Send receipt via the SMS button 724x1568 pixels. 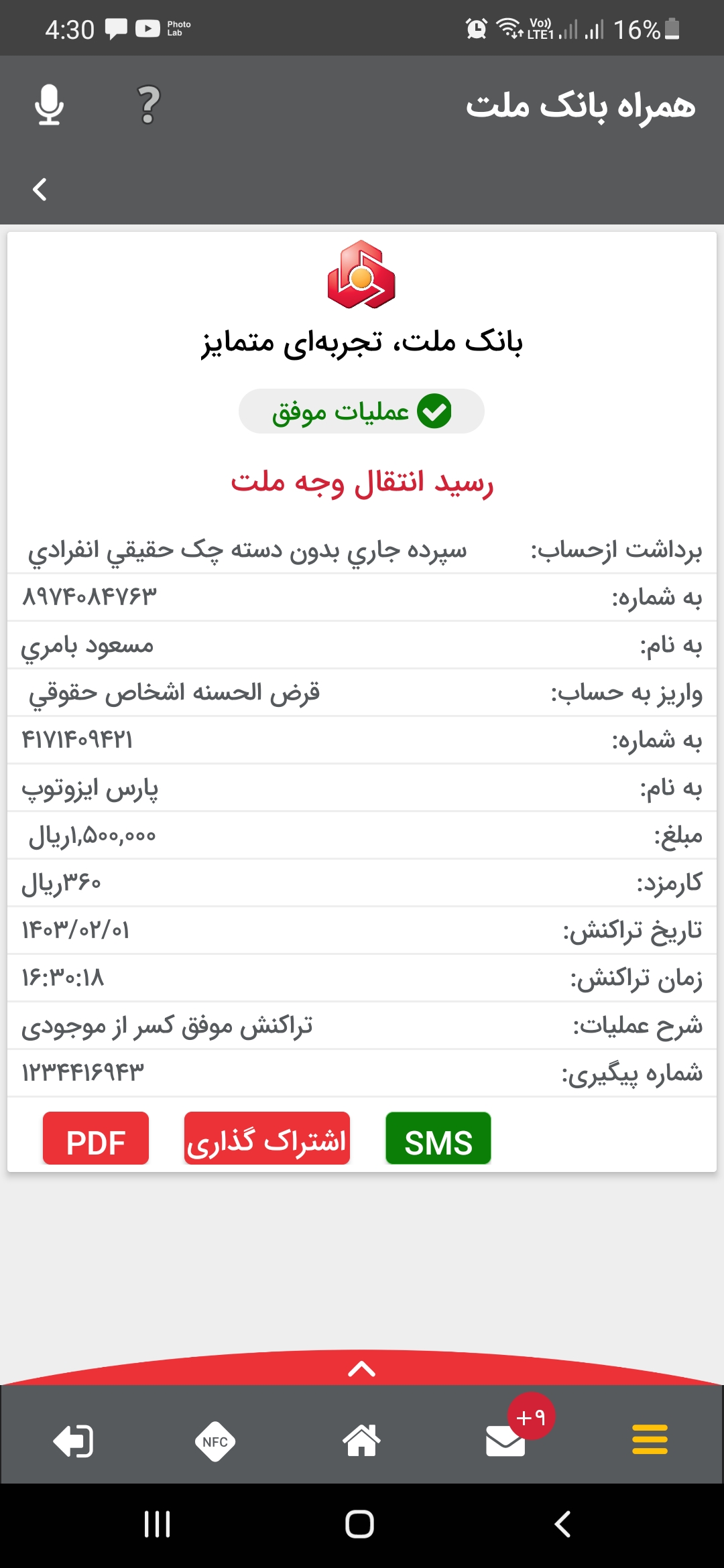click(438, 1138)
